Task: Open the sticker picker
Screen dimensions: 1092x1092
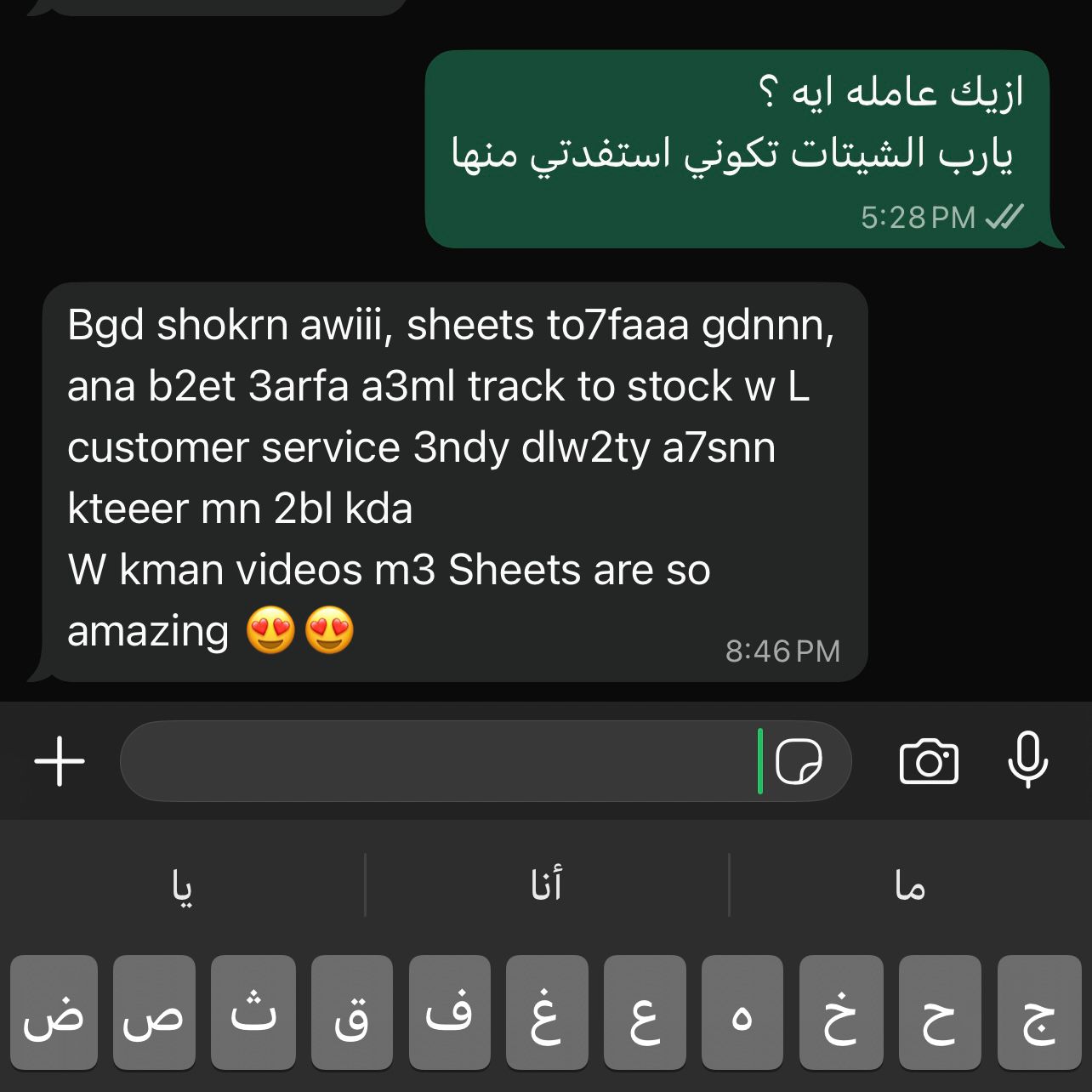Action: coord(799,760)
